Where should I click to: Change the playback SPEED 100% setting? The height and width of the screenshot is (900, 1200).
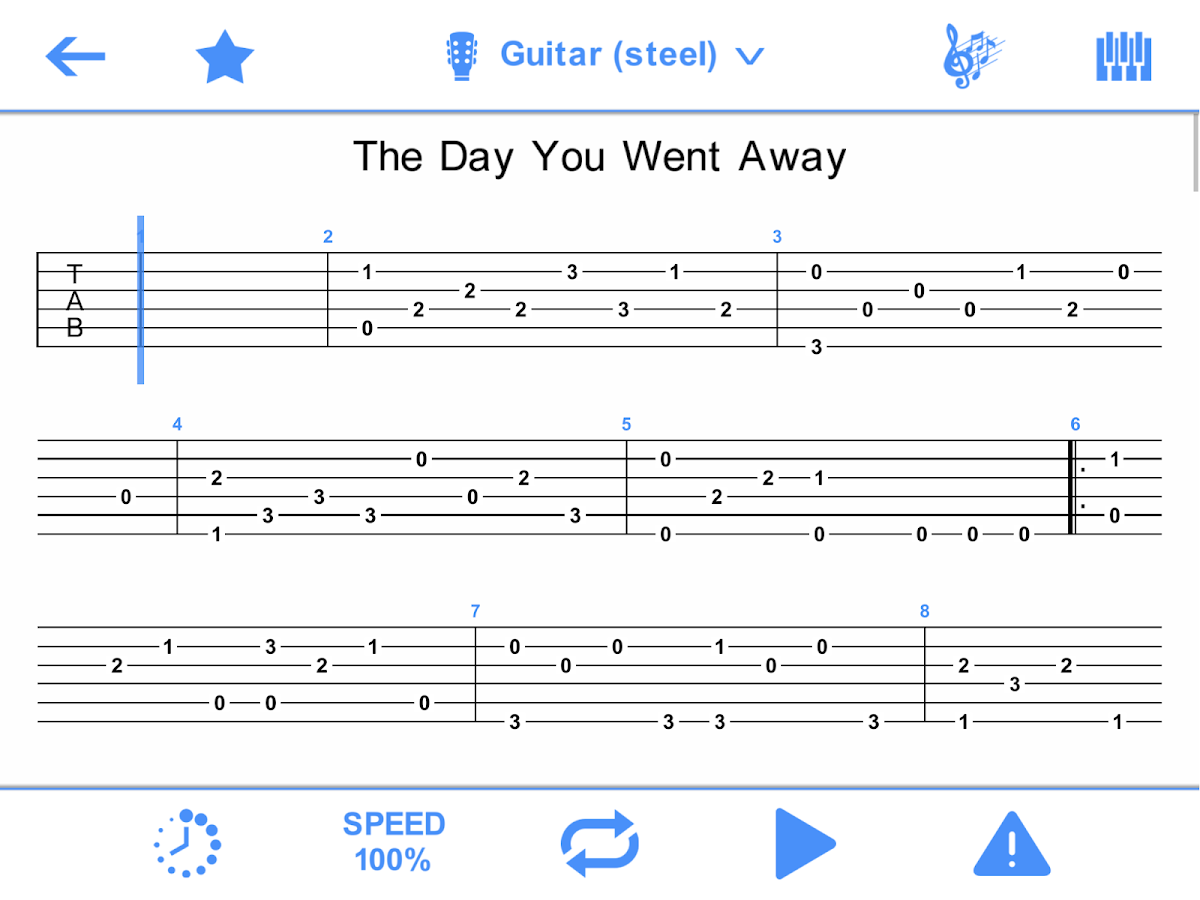[x=393, y=842]
